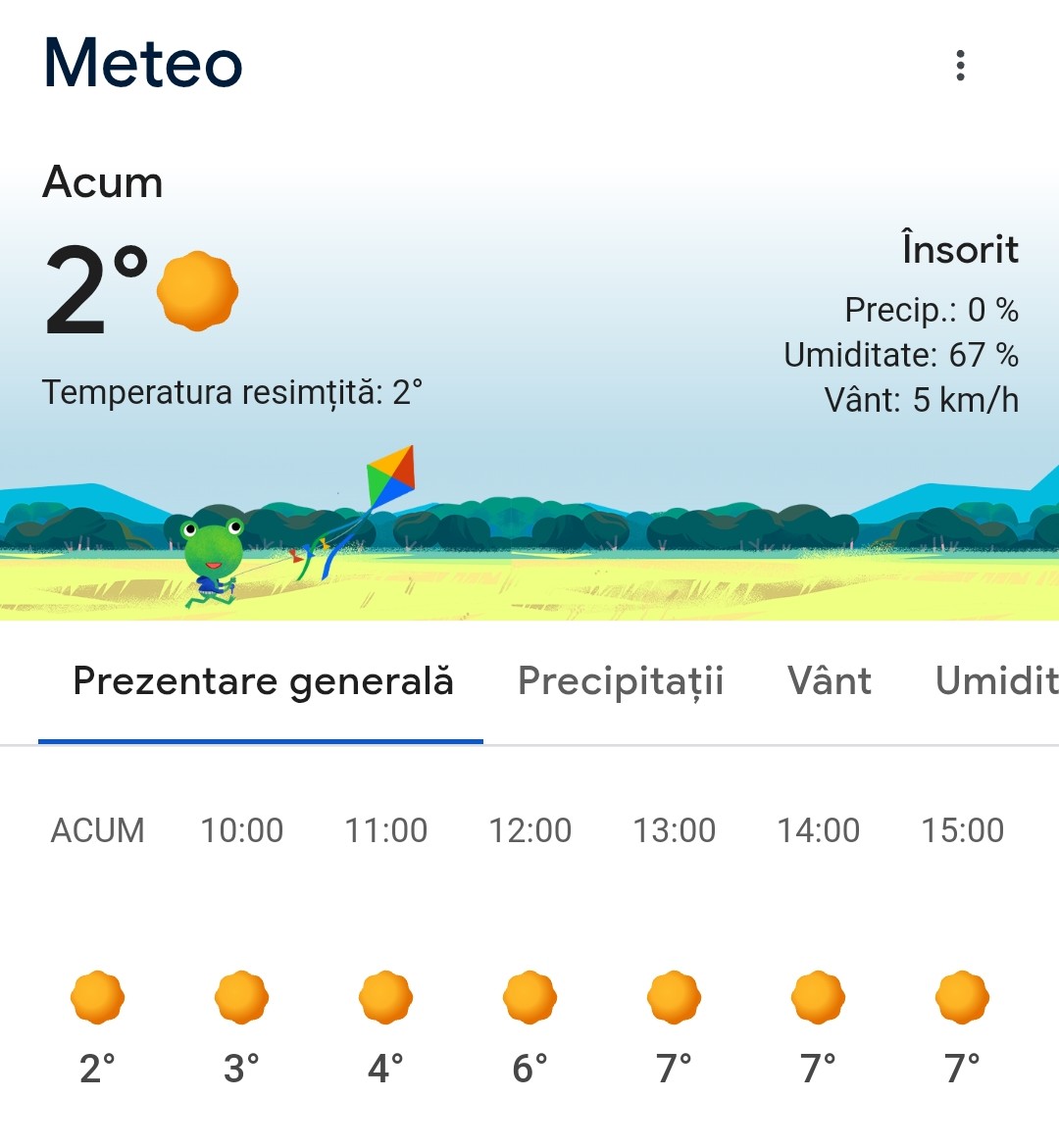The image size is (1059, 1148).
Task: Click the sunny icon under 12:00
Action: click(x=529, y=997)
